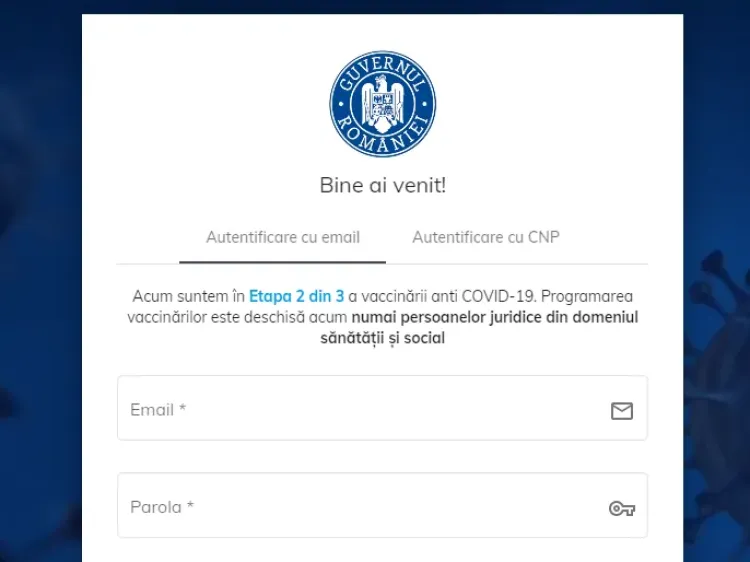This screenshot has height=562, width=750.
Task: Switch to the Autentificare cu email tab
Action: [283, 238]
